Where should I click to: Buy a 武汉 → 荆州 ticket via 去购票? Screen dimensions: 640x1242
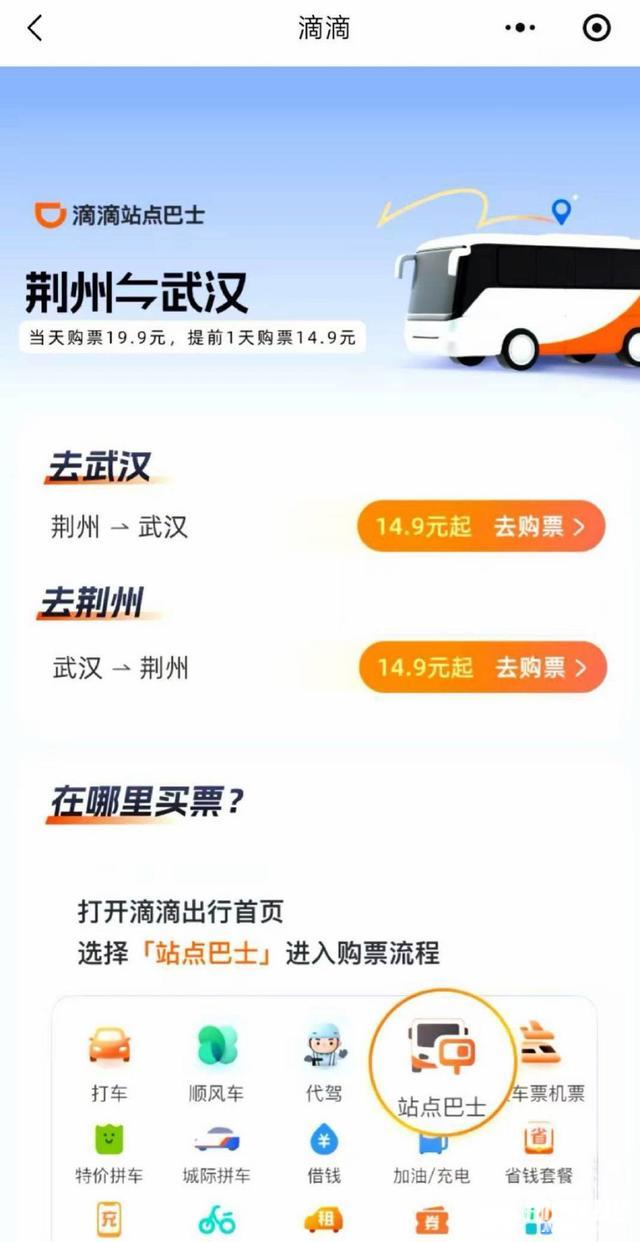click(482, 666)
